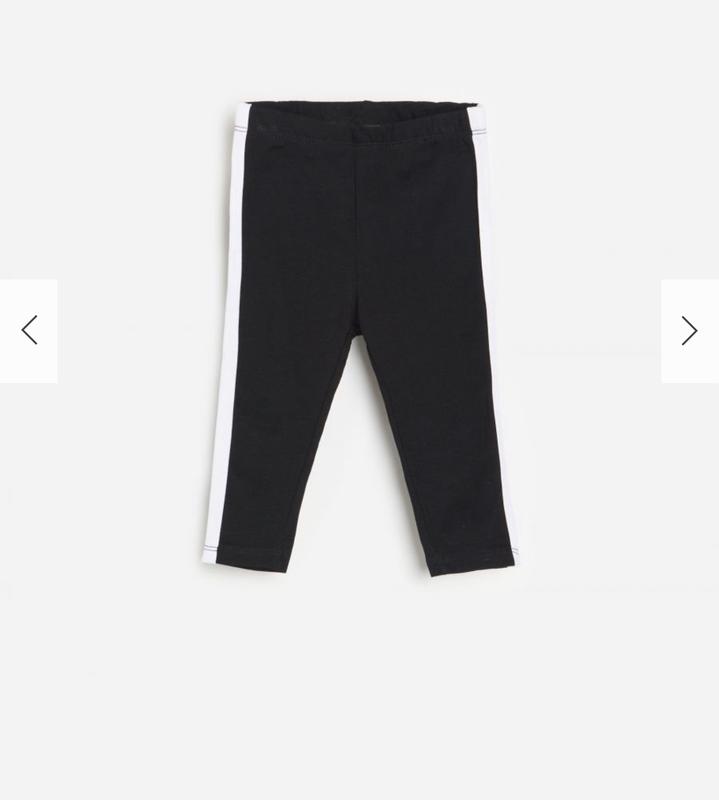
Task: Go to the previous product image
Action: pos(29,331)
